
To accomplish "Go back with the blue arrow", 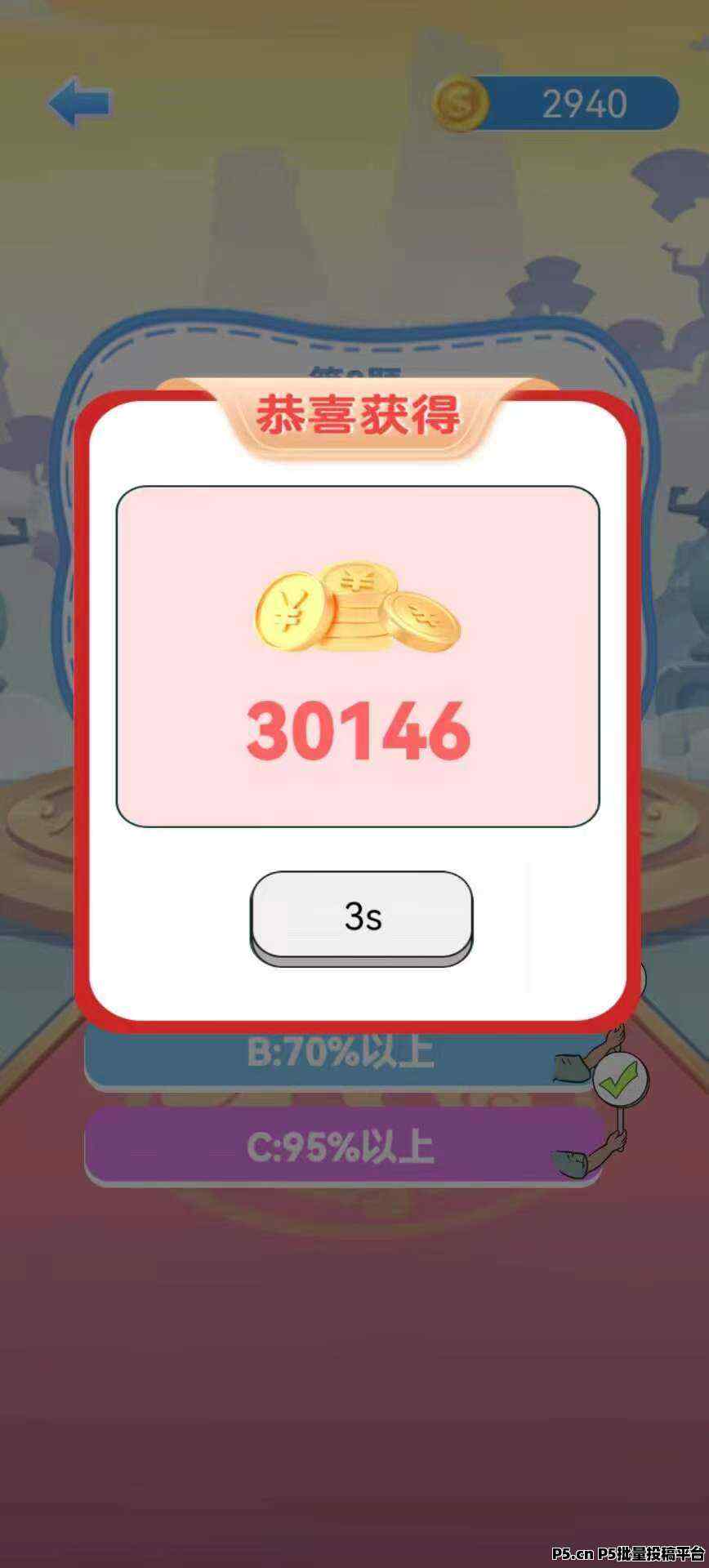I will (79, 103).
